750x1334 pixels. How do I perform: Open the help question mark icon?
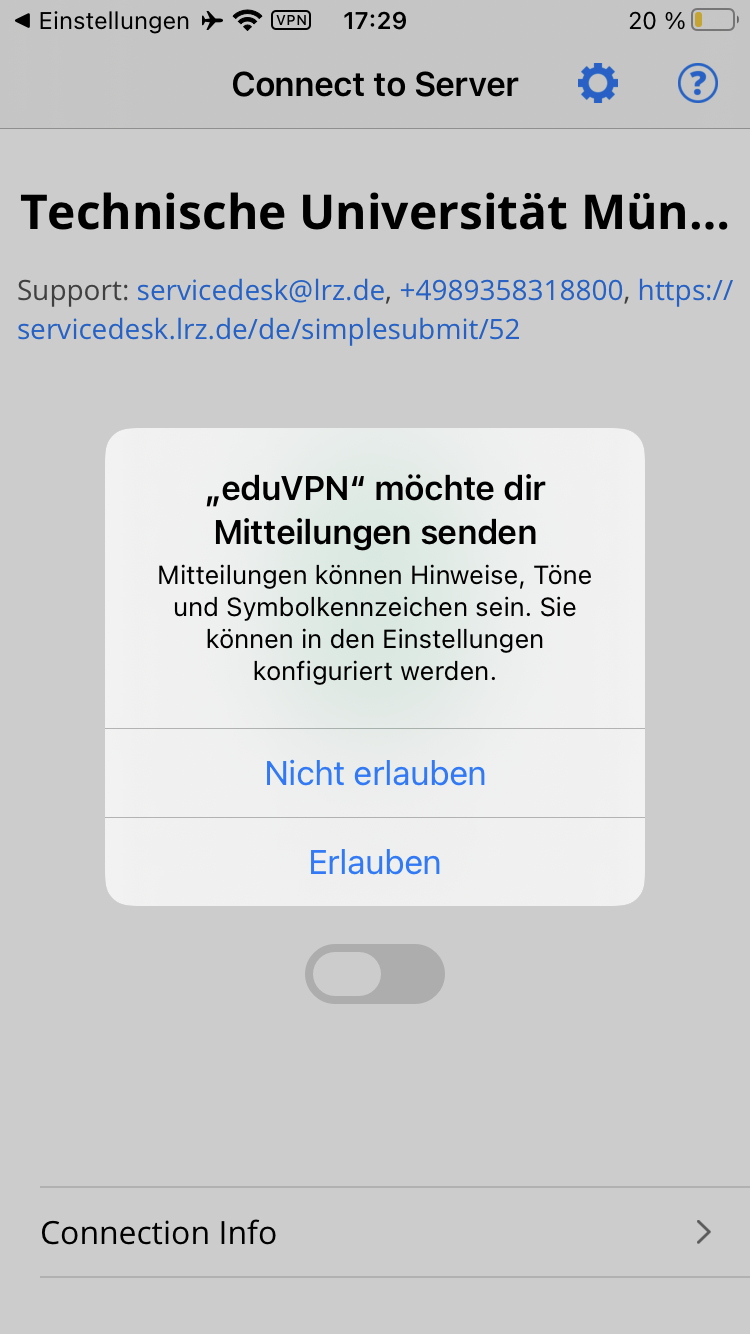698,84
